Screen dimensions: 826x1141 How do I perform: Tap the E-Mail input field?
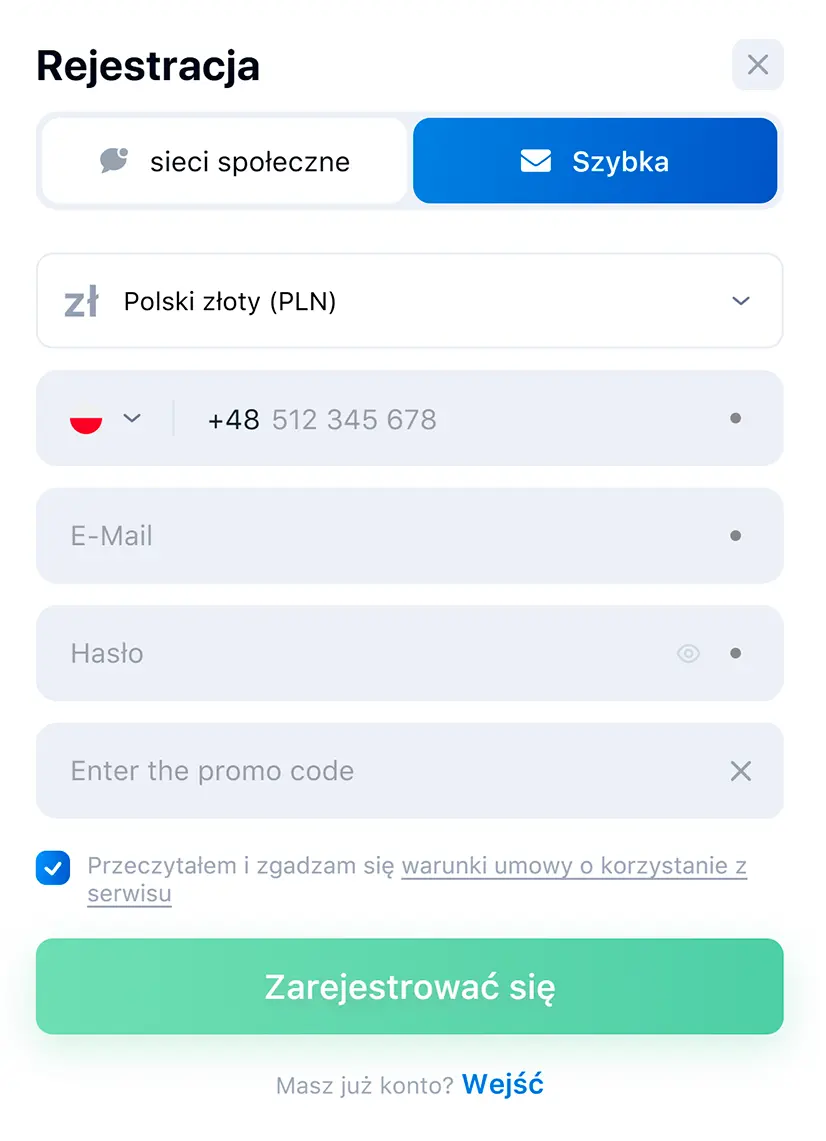point(390,536)
